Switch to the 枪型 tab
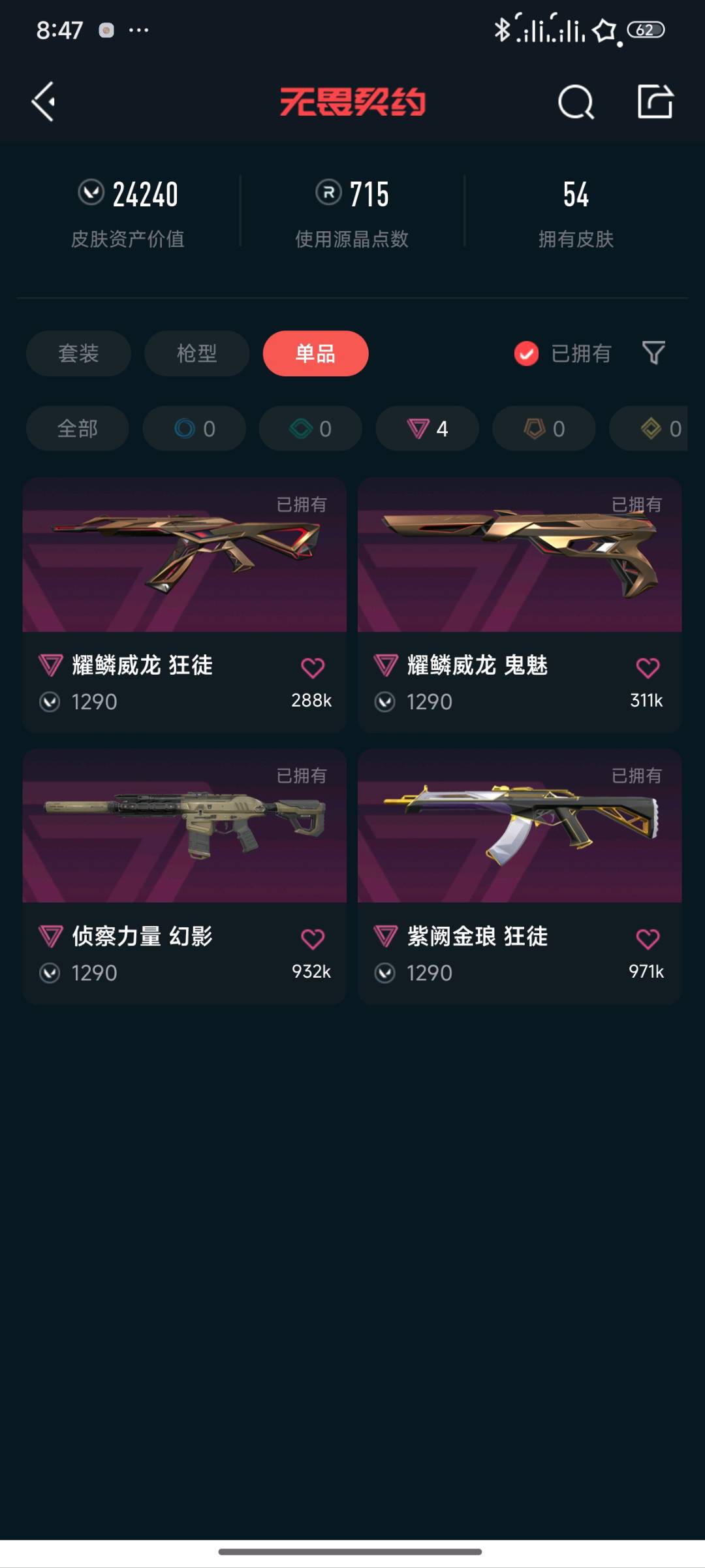The height and width of the screenshot is (1568, 705). 196,353
